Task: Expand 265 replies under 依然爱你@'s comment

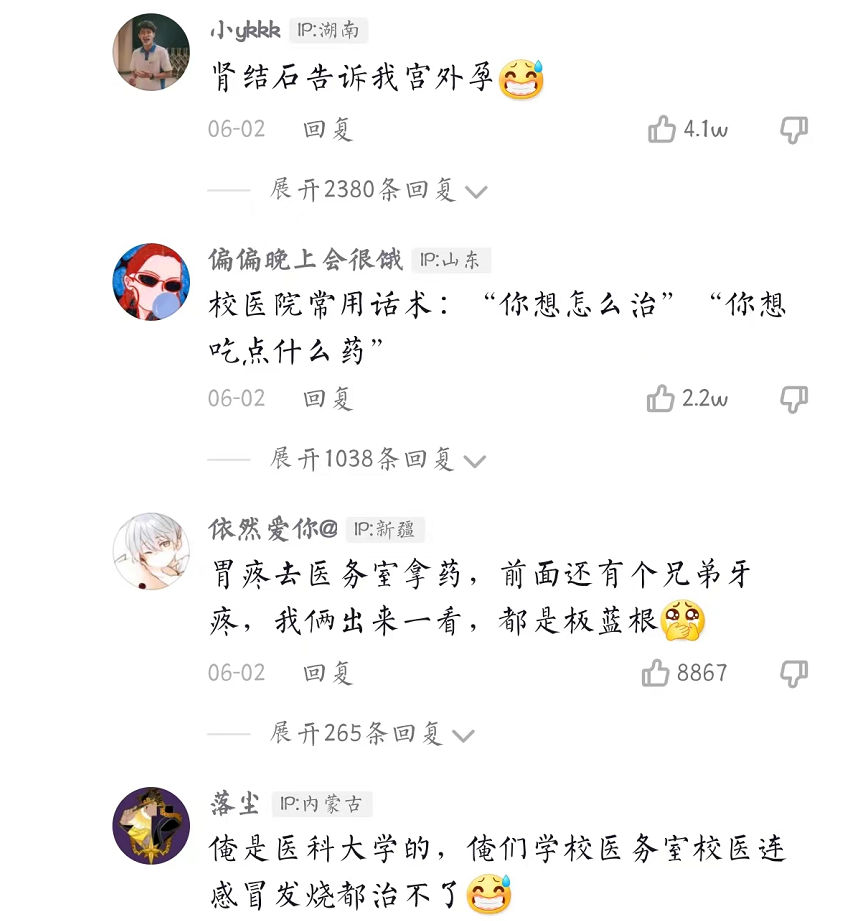Action: pyautogui.click(x=370, y=733)
